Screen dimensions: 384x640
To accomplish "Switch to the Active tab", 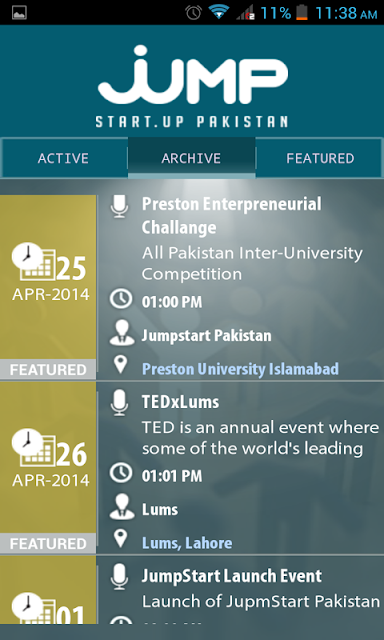I will click(x=63, y=158).
